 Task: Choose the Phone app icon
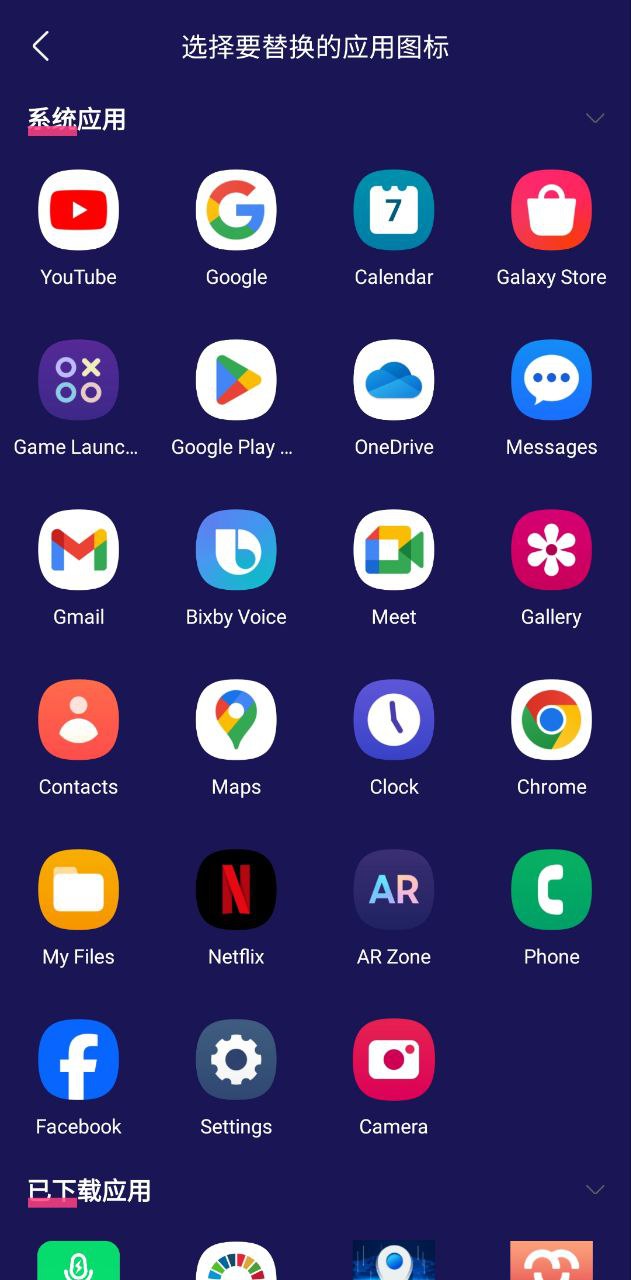(551, 890)
